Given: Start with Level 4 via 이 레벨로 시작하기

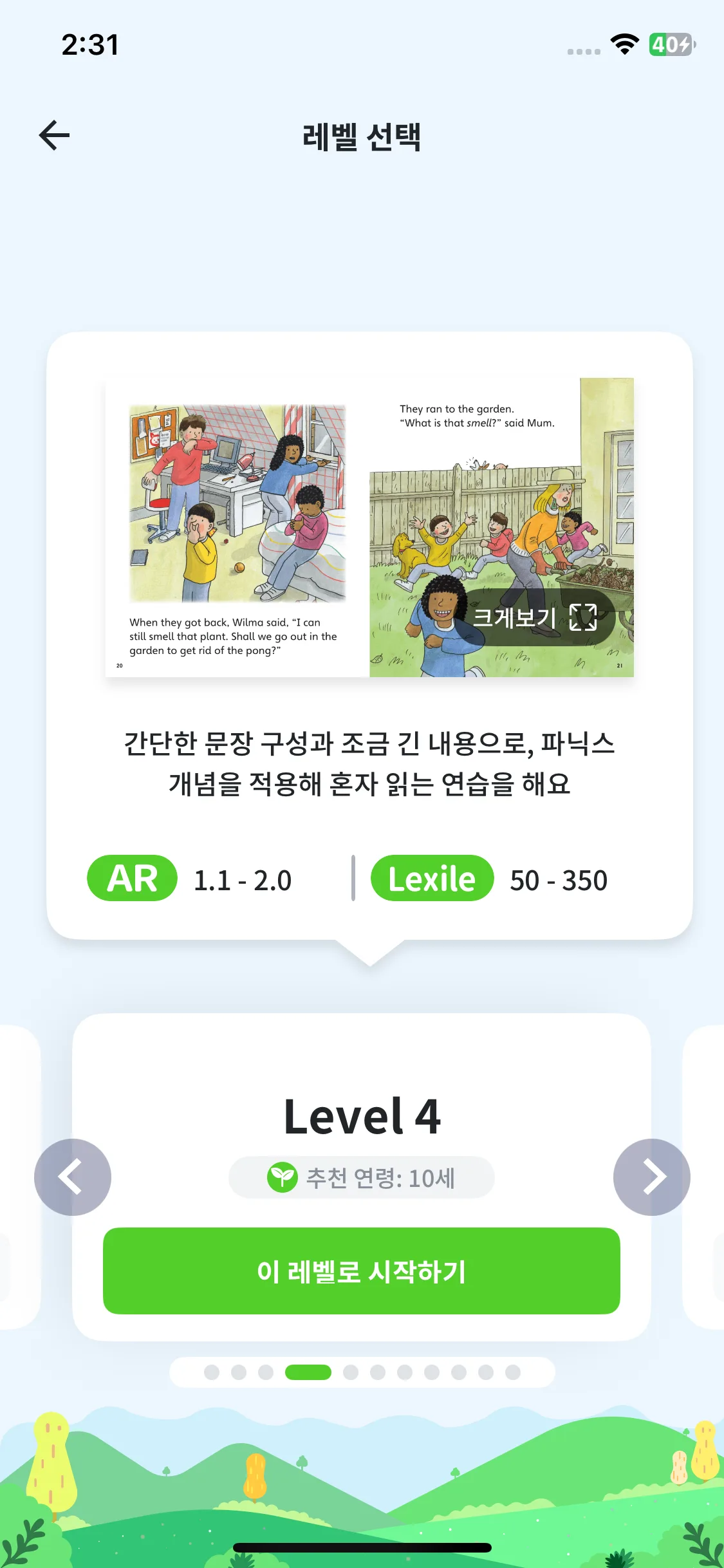Looking at the screenshot, I should coord(361,1271).
